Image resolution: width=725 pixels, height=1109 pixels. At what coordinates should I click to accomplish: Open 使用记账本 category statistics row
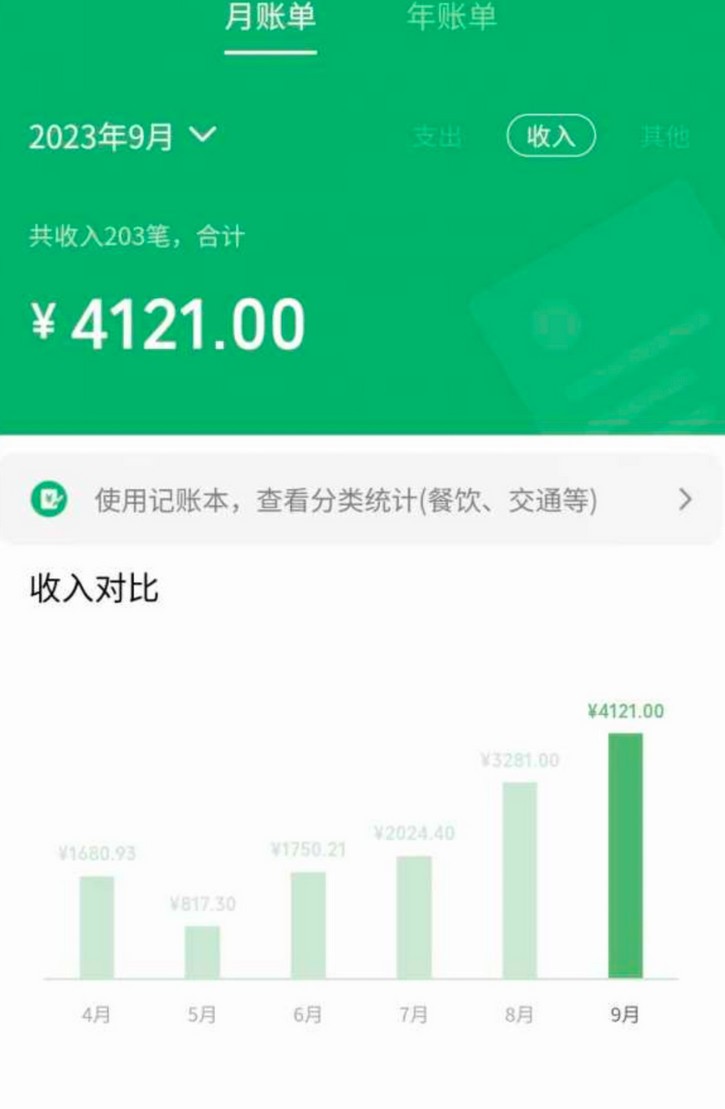(362, 499)
